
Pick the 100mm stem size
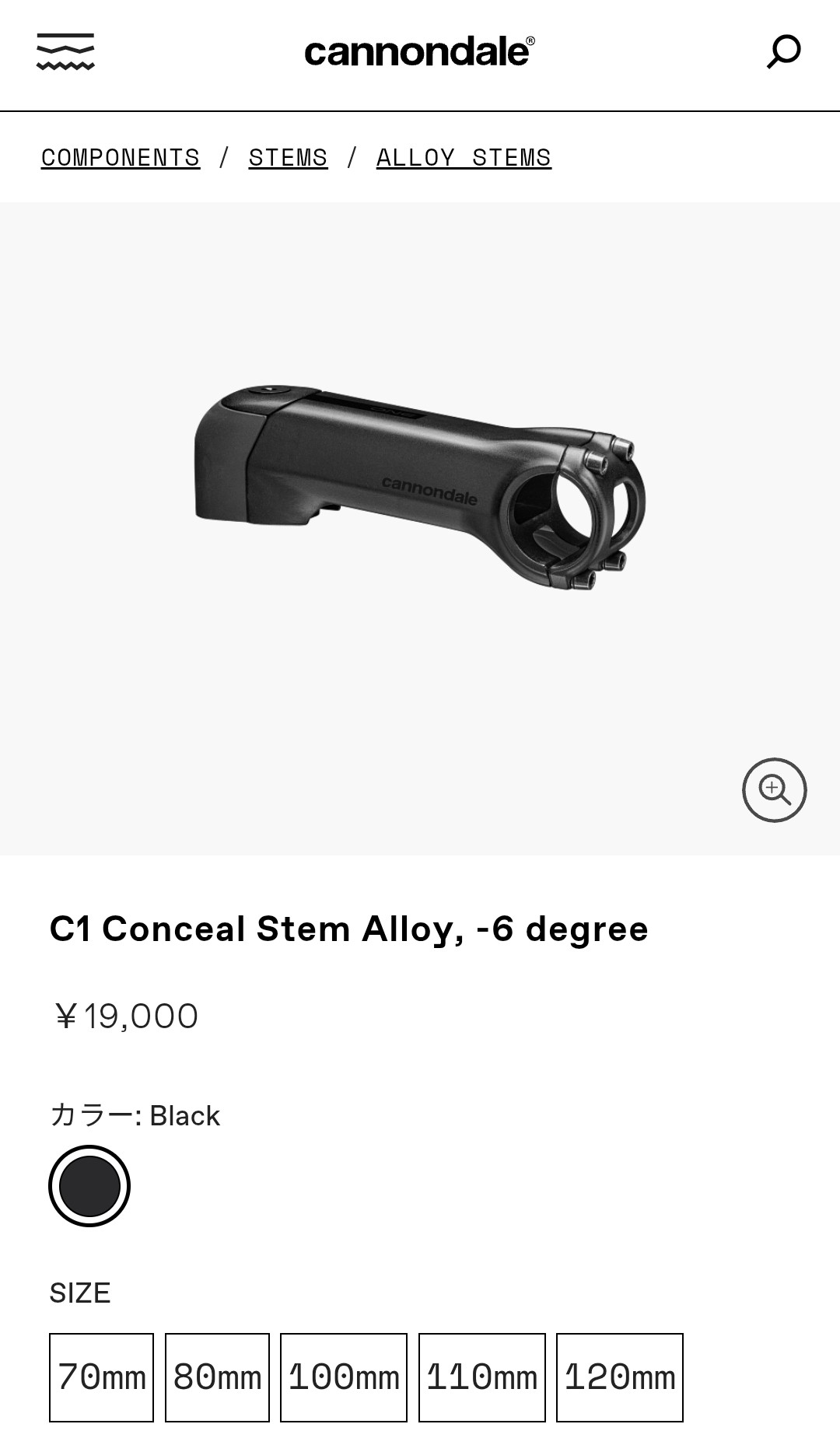pos(344,1377)
